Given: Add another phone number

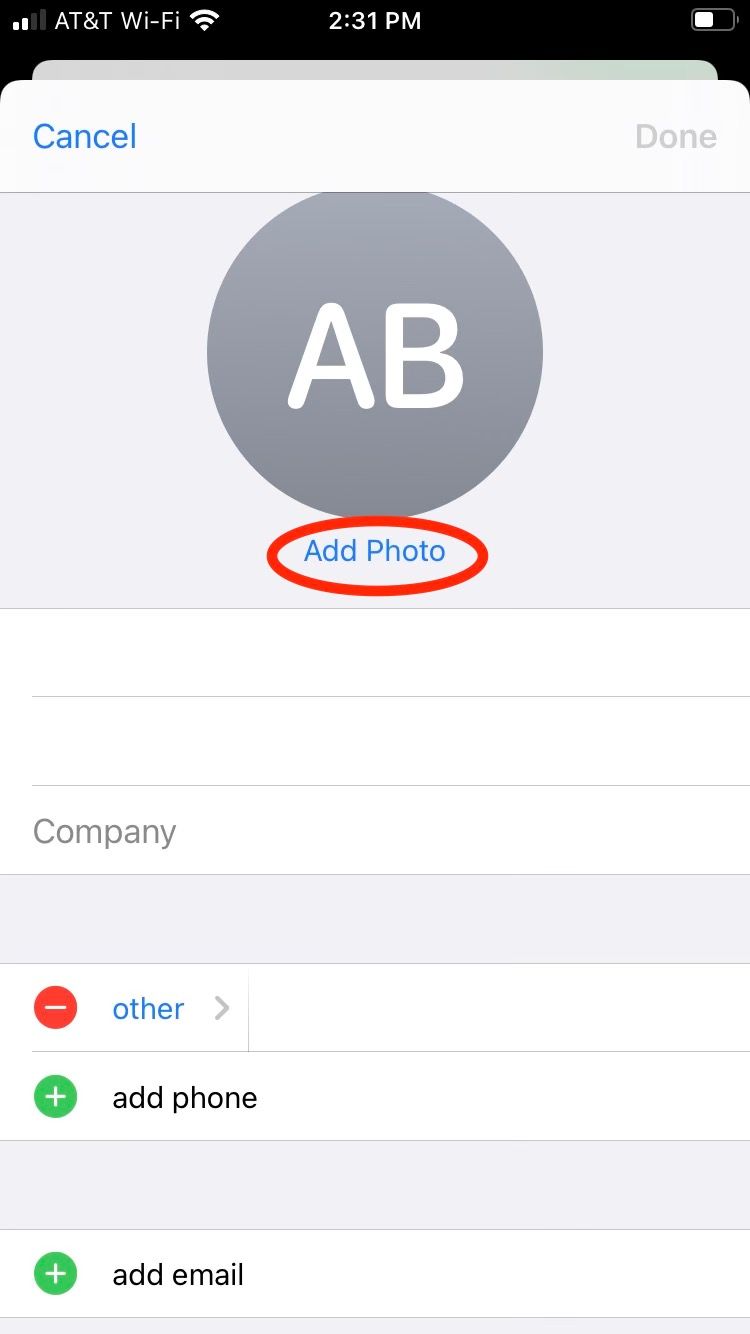Looking at the screenshot, I should (184, 1097).
